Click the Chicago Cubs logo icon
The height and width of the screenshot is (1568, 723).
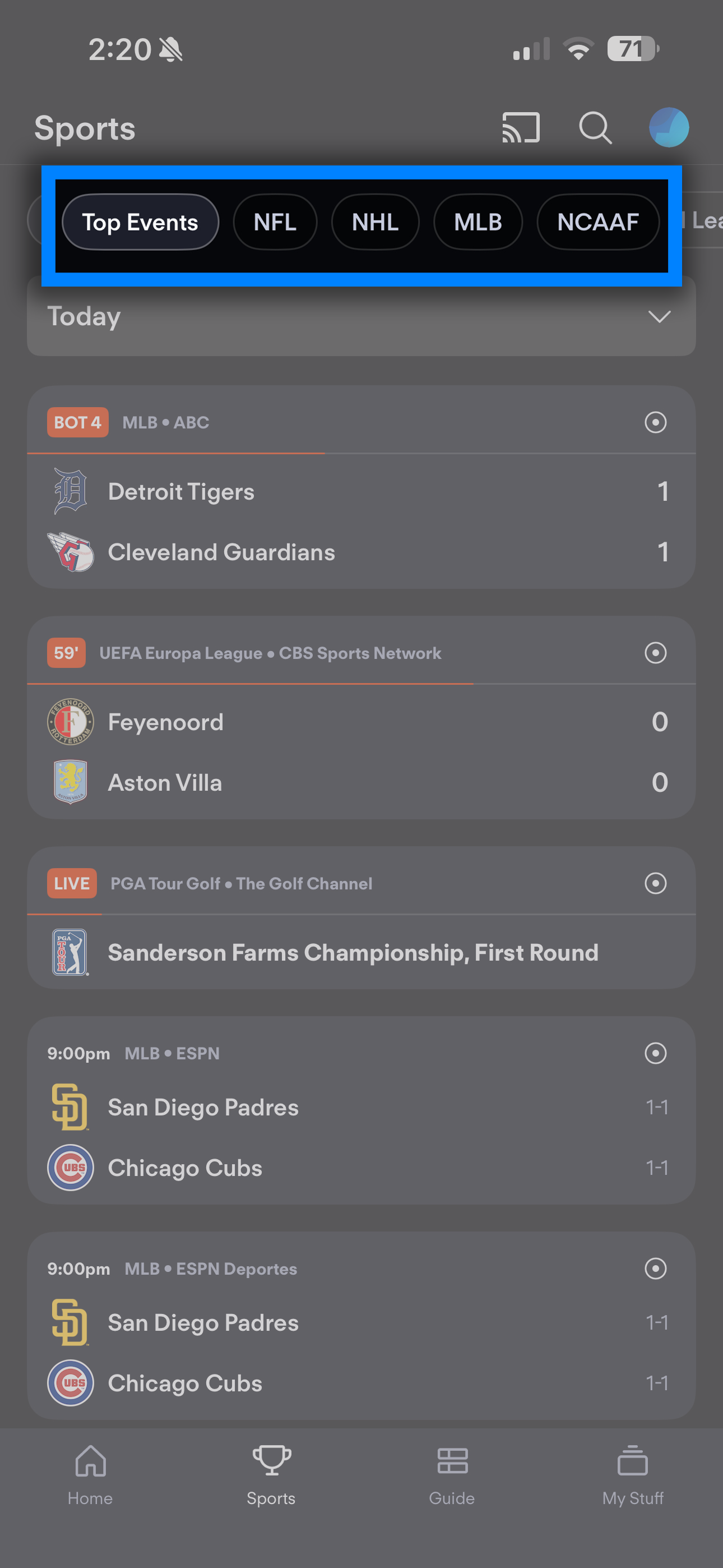[70, 1168]
